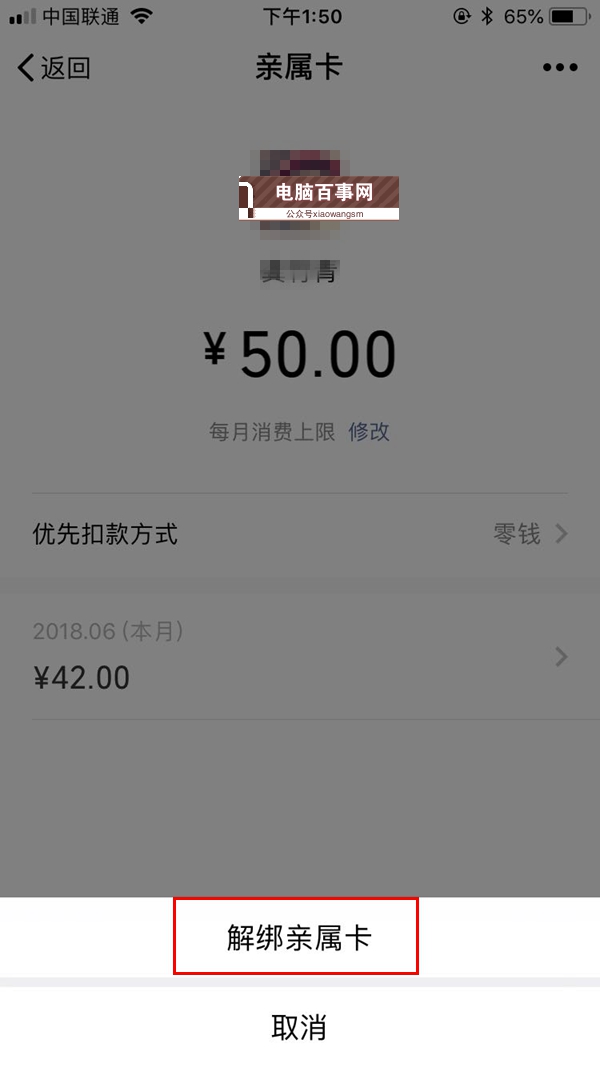The image size is (600, 1067).
Task: Open the three-dot overflow menu
Action: pyautogui.click(x=559, y=68)
